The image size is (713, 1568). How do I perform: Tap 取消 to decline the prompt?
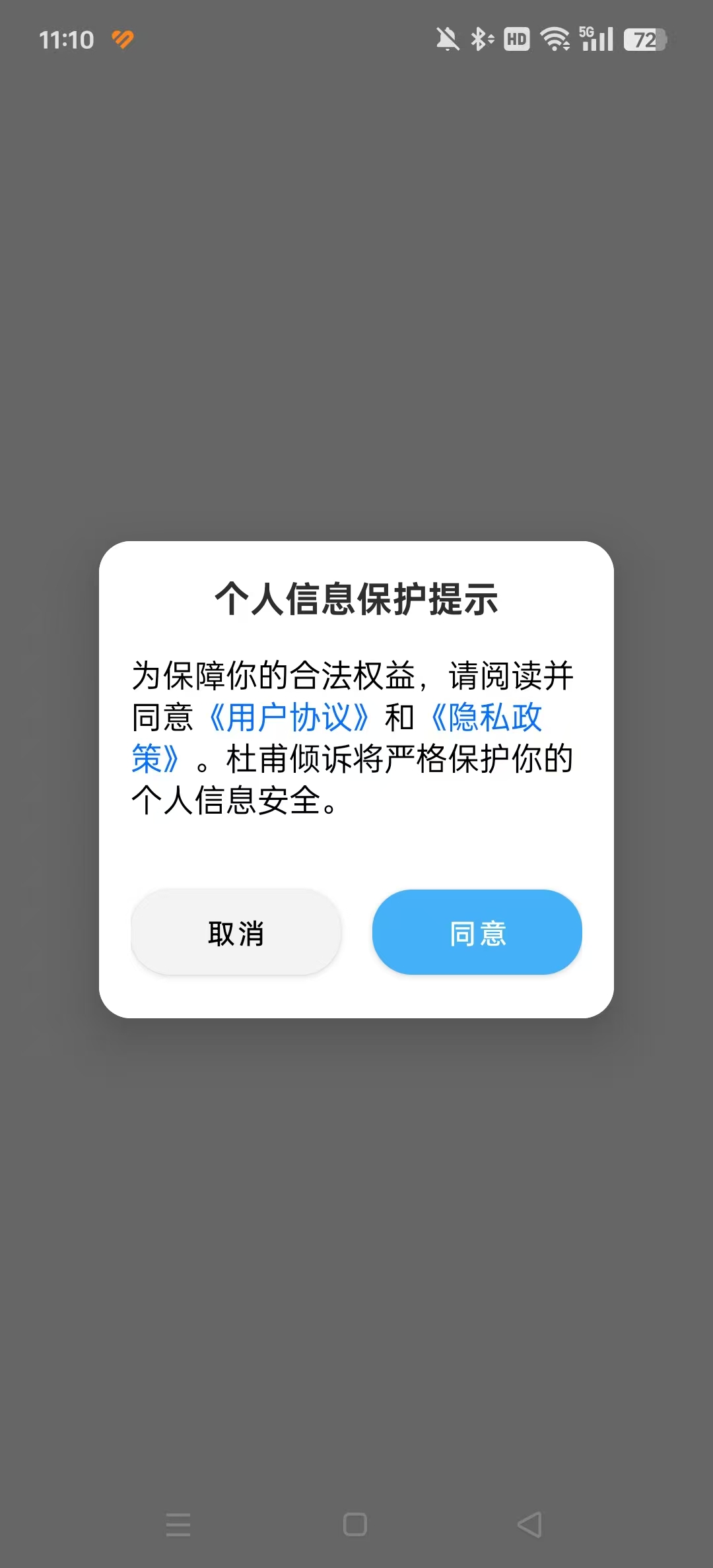(x=236, y=932)
